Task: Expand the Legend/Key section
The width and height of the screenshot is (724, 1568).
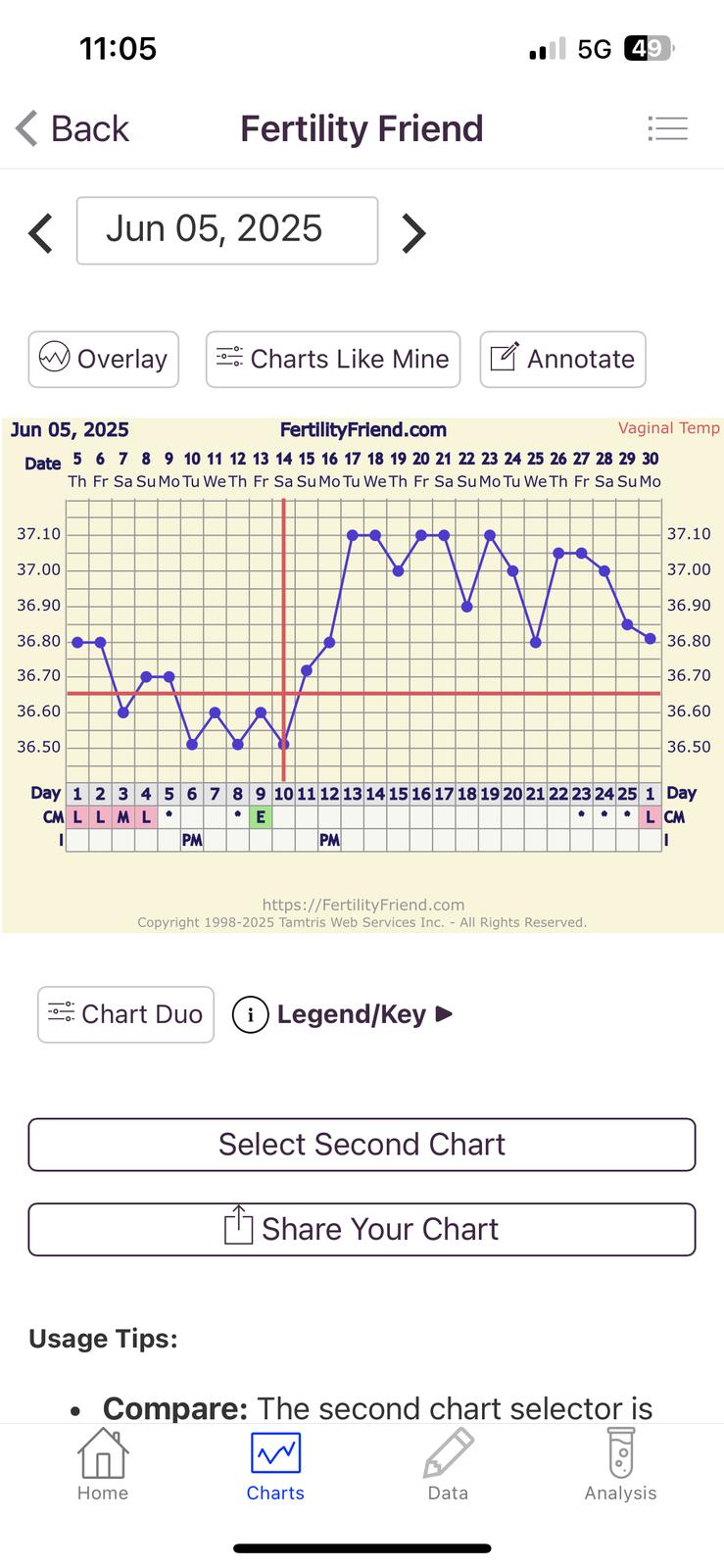Action: pos(343,1014)
